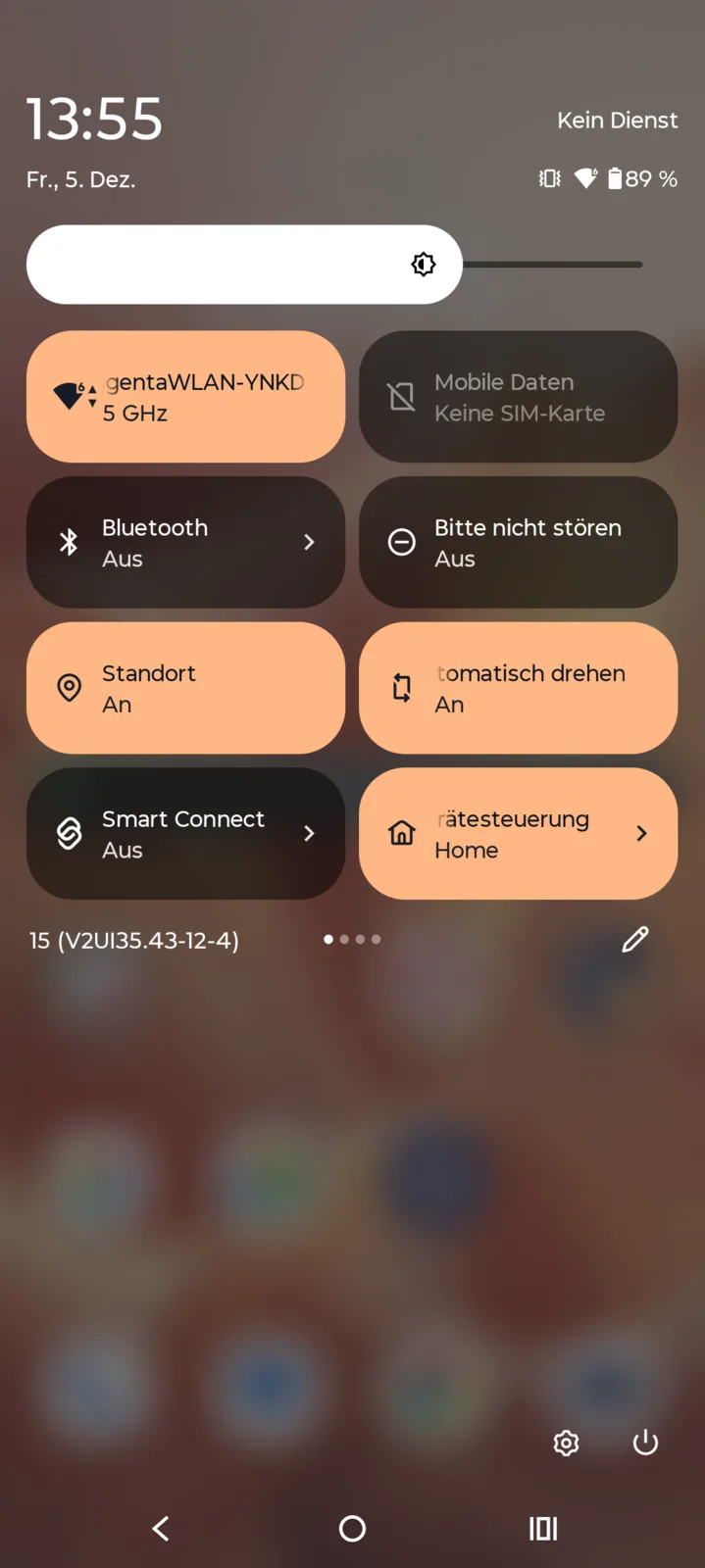Image resolution: width=705 pixels, height=1568 pixels.
Task: Turn off Standort location tile
Action: (x=185, y=688)
